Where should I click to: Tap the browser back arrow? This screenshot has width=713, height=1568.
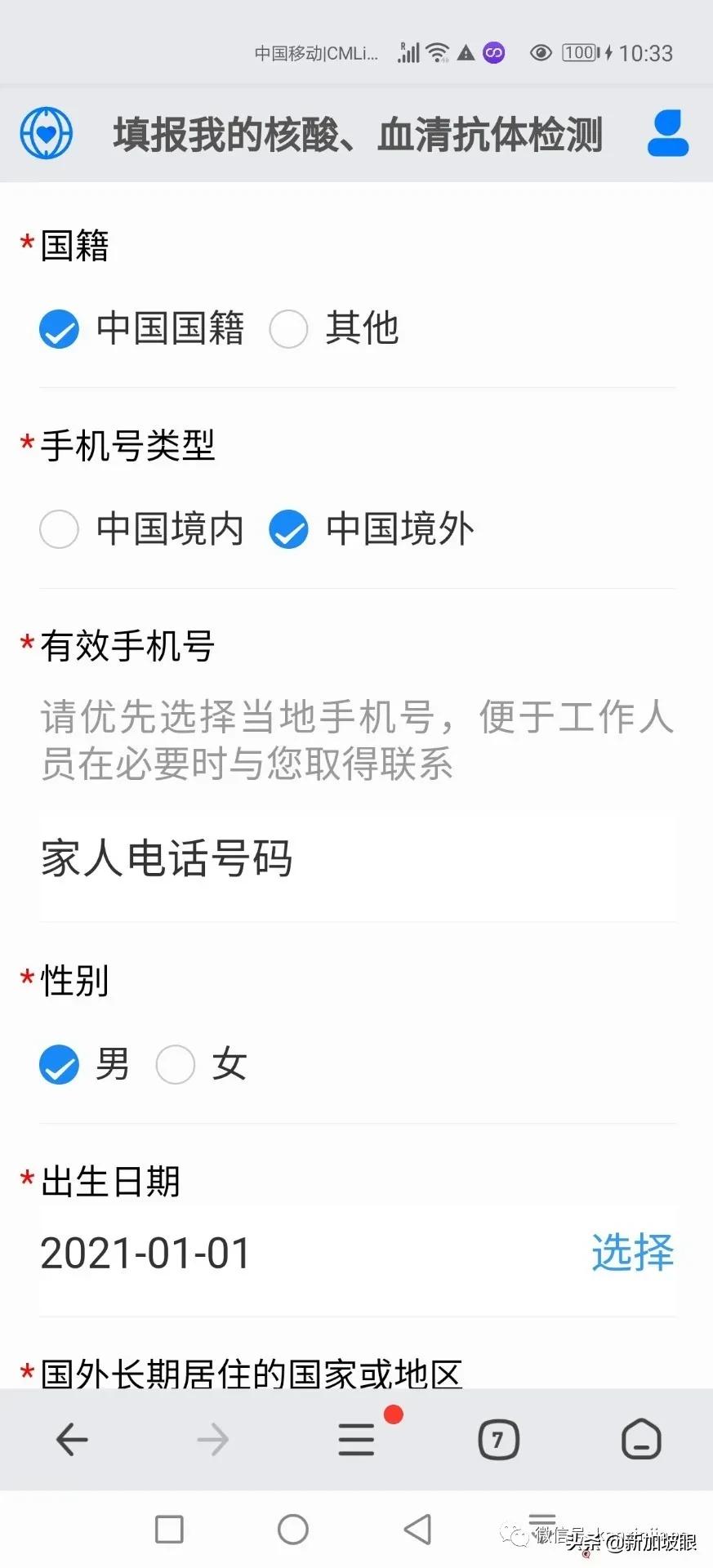click(x=71, y=1440)
